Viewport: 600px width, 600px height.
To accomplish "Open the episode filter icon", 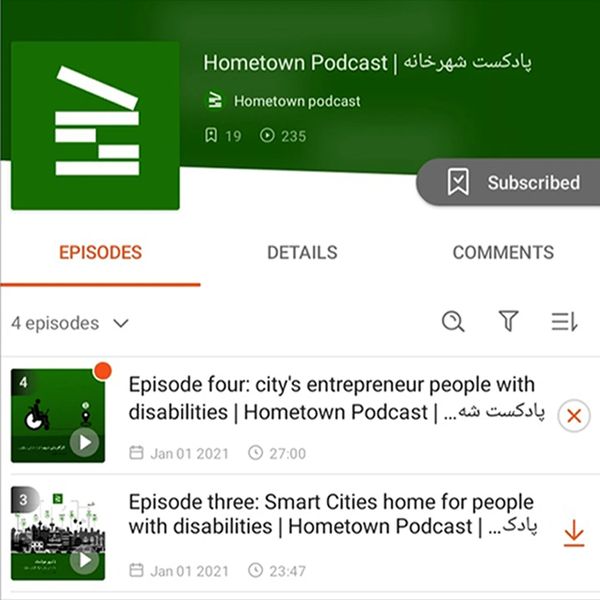I will click(508, 321).
